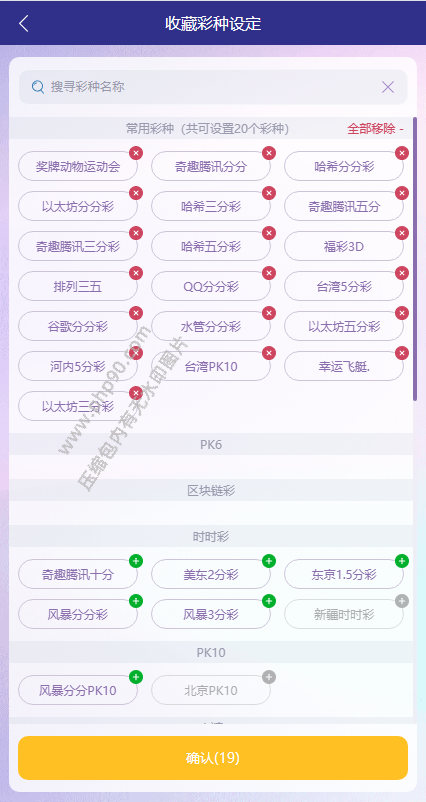This screenshot has height=802, width=426.
Task: Add 奇趣腾讯十分 to favorites
Action: (x=136, y=561)
